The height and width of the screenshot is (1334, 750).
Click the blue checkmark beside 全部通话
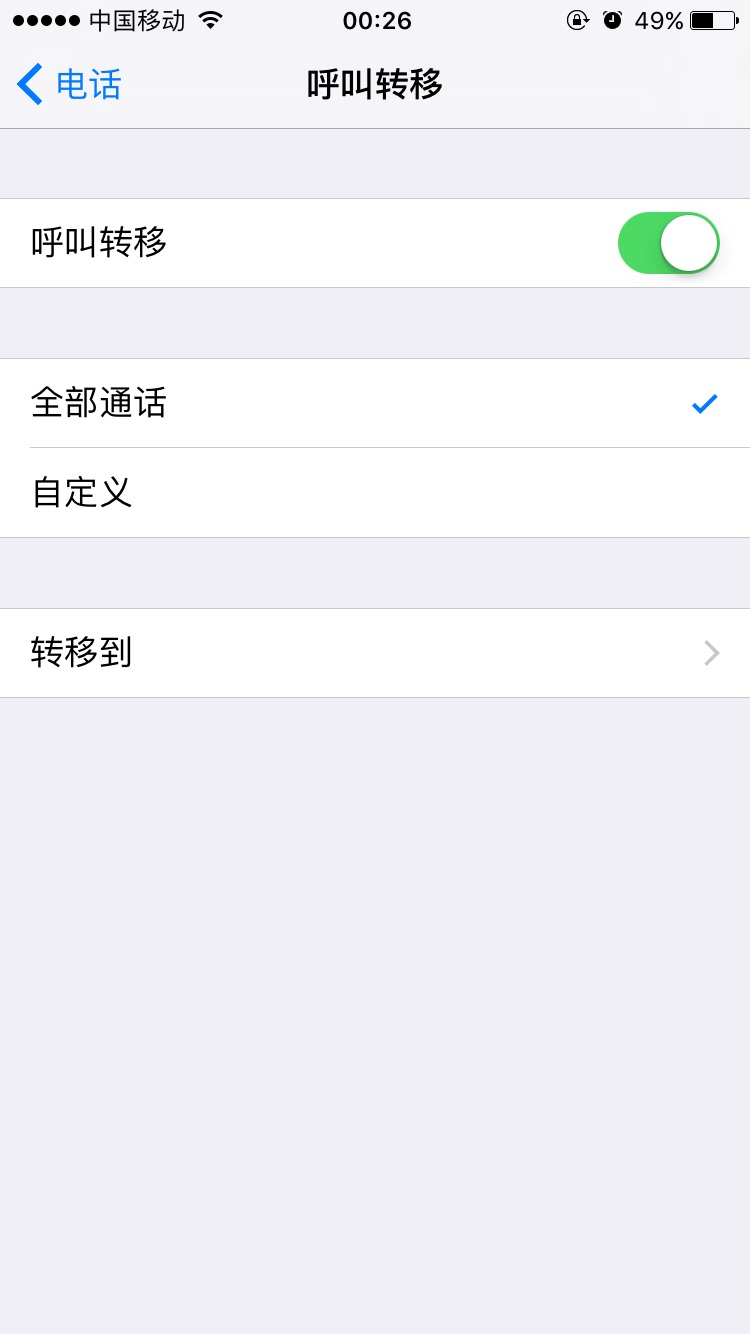coord(705,403)
